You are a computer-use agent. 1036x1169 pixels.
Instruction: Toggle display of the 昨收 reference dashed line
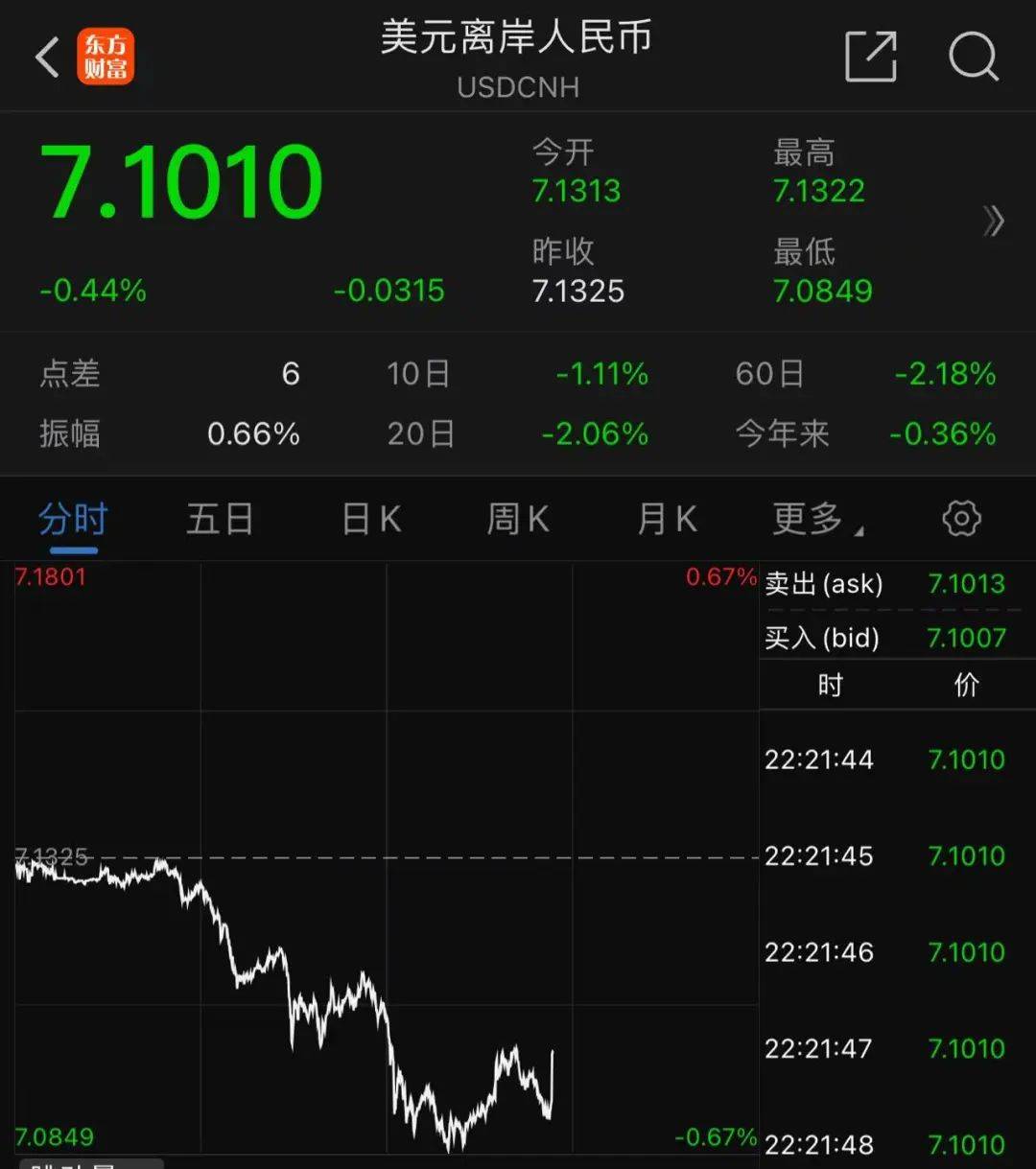pyautogui.click(x=384, y=858)
